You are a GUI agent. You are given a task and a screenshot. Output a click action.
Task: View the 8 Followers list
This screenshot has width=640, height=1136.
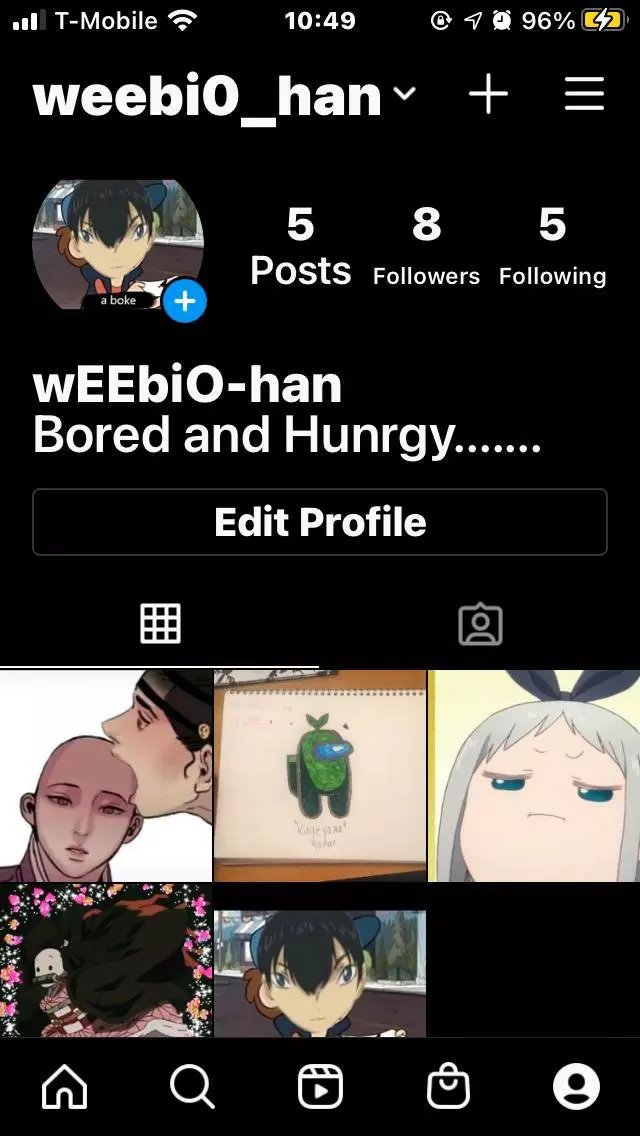click(x=426, y=246)
